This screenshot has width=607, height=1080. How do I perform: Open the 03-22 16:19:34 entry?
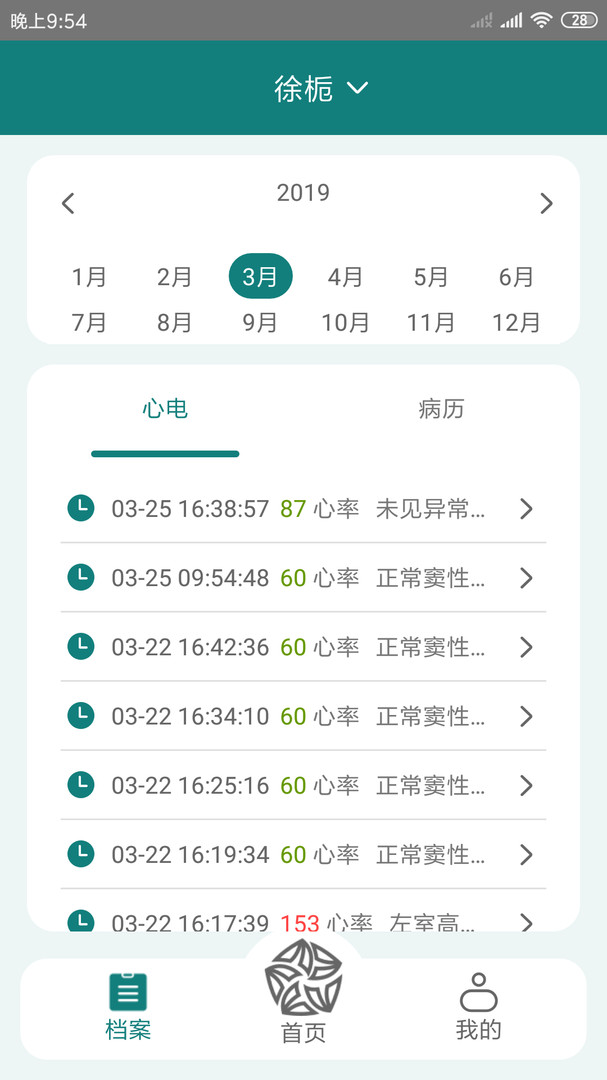click(303, 855)
